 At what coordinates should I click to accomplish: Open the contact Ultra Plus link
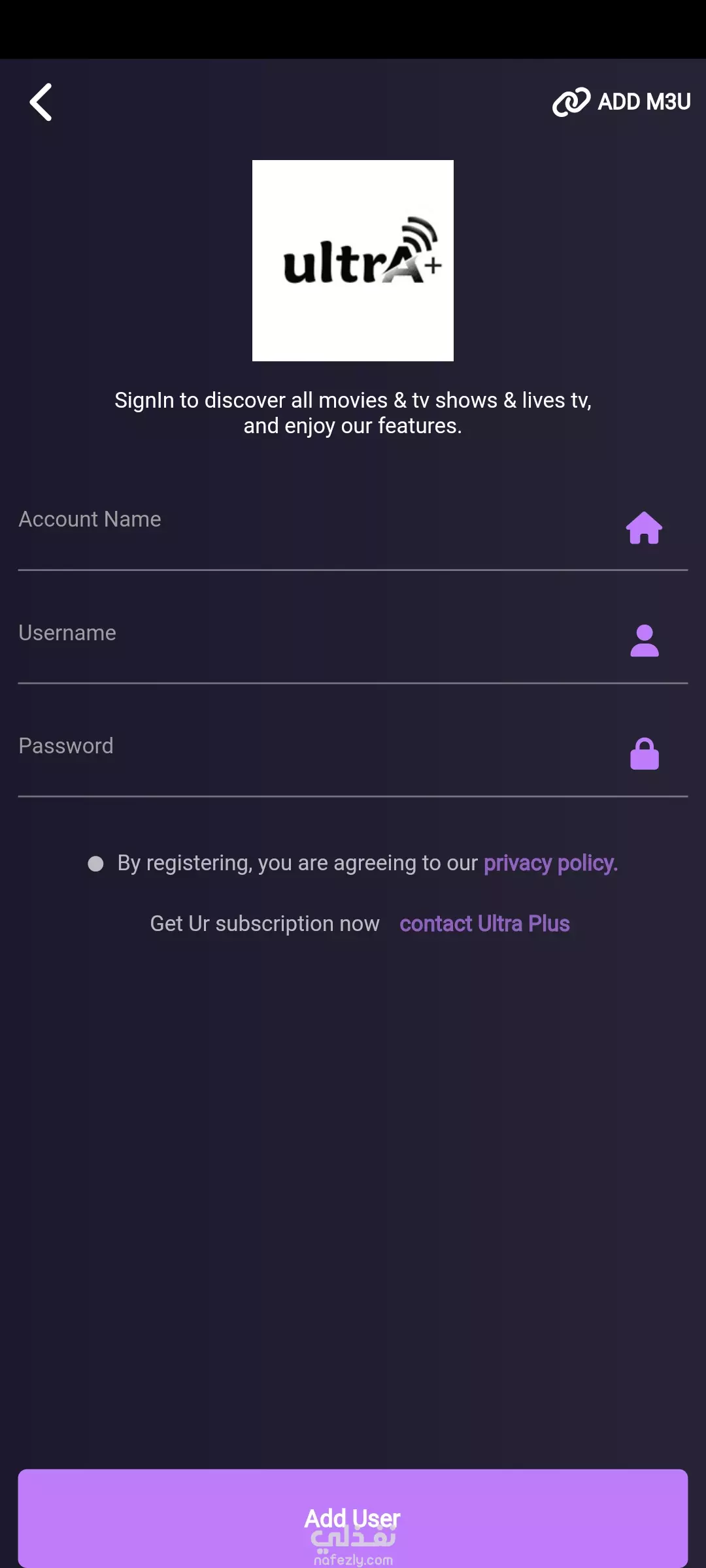click(484, 924)
